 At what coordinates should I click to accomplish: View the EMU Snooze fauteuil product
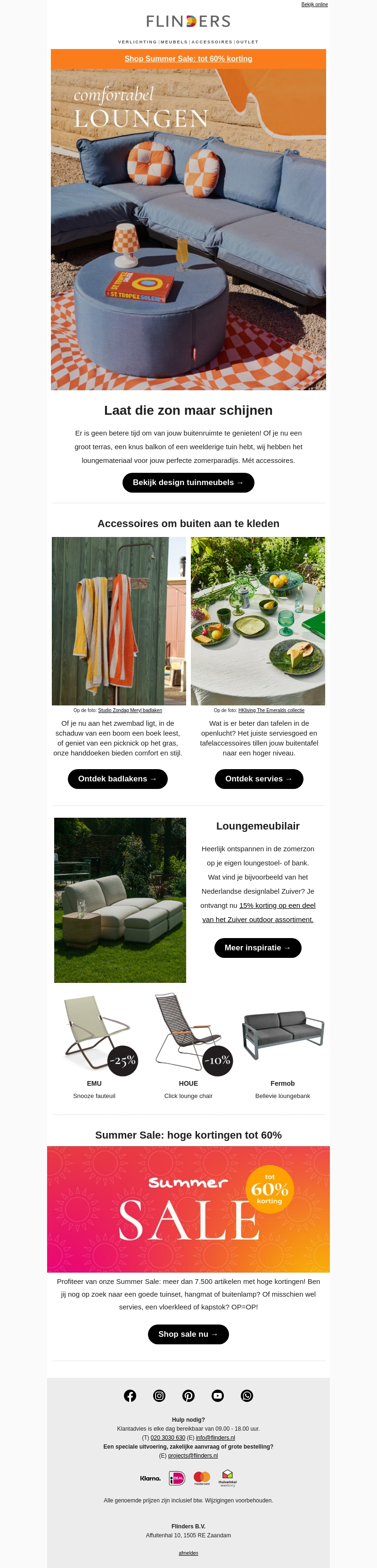[94, 1035]
